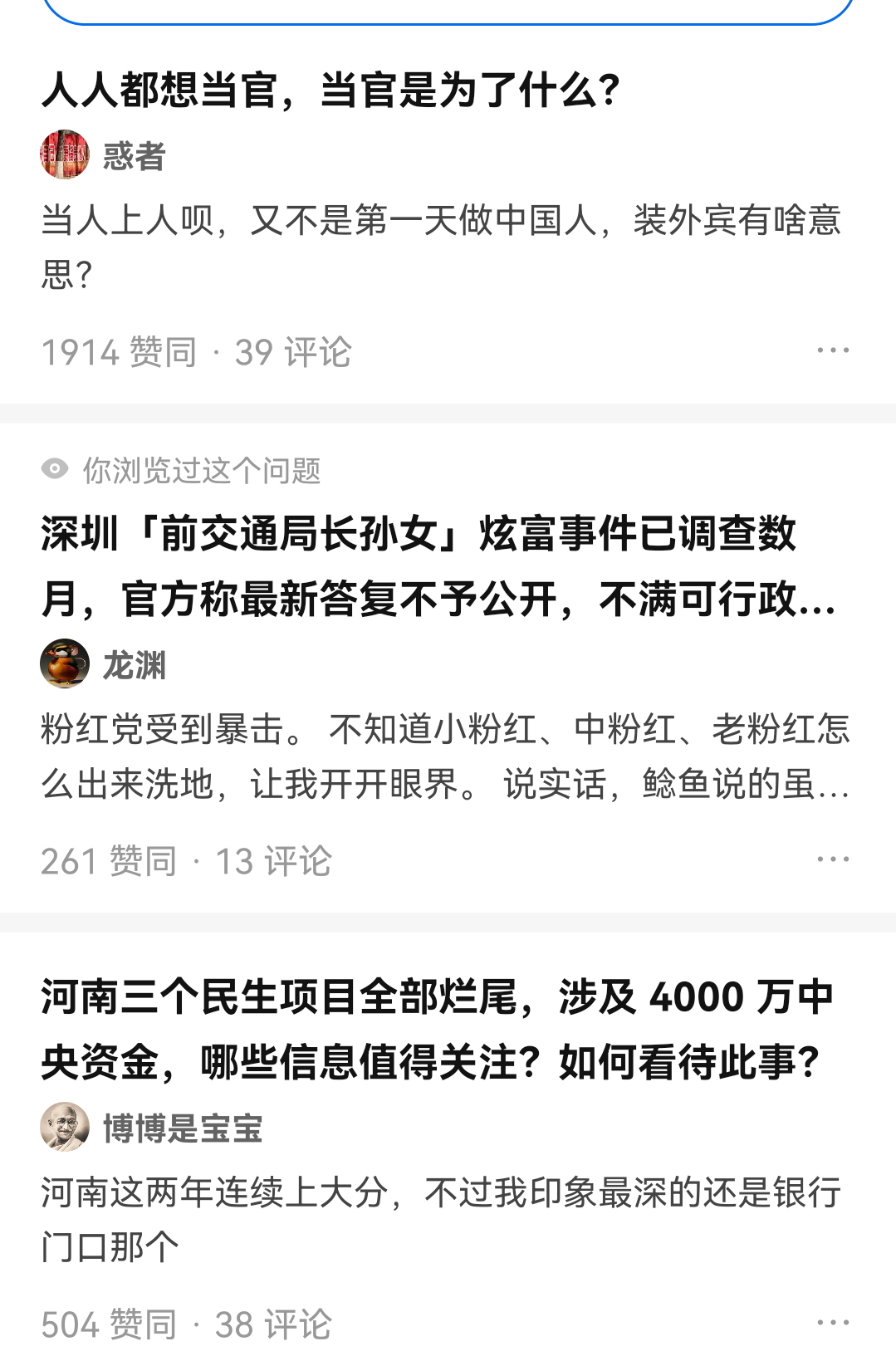Open the 深圳「前交通局长孙女」炫富事件 question
This screenshot has height=1351, width=896.
click(438, 565)
